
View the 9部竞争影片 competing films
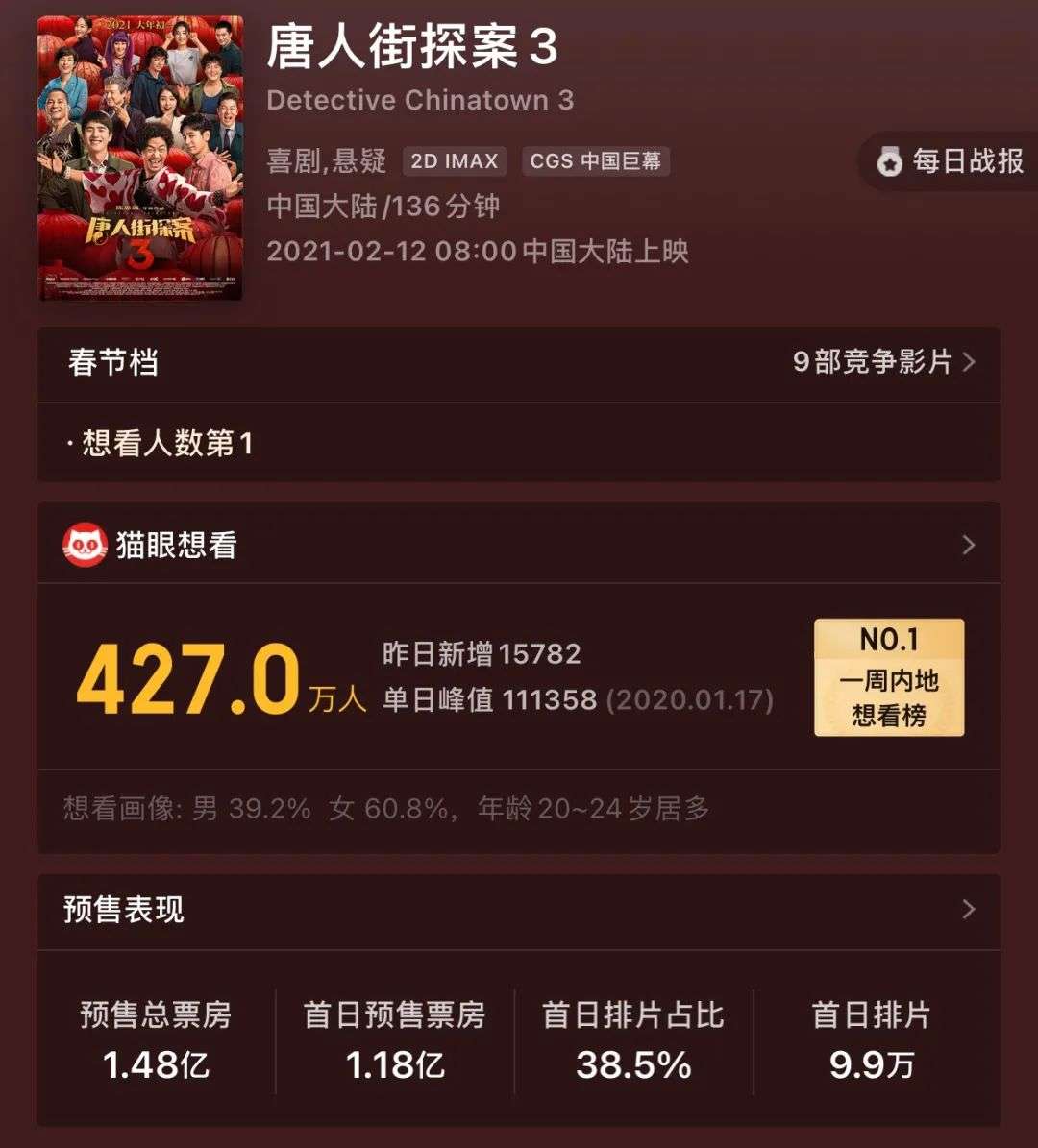pyautogui.click(x=884, y=362)
